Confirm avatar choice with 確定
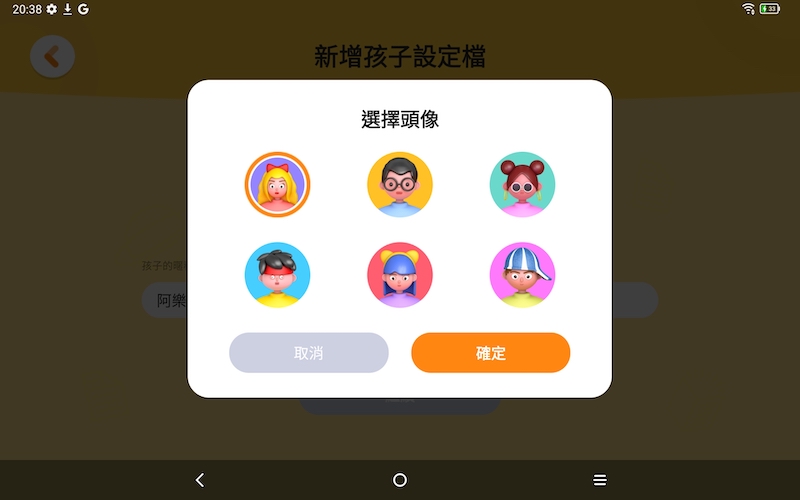The image size is (800, 500). click(490, 353)
